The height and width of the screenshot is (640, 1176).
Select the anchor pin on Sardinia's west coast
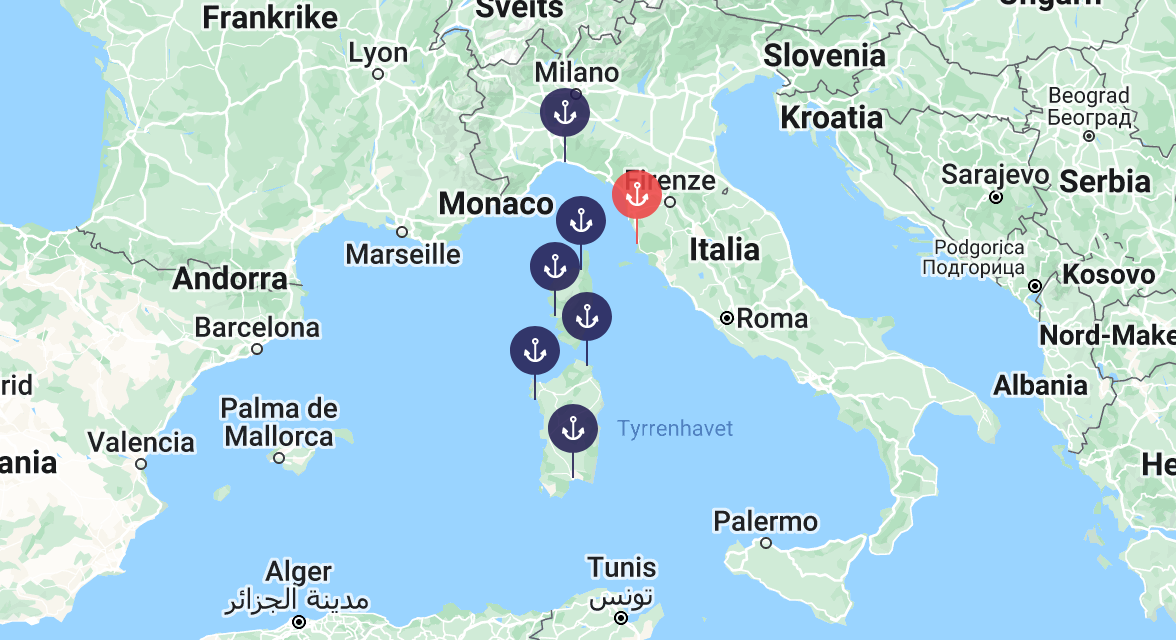coord(535,351)
